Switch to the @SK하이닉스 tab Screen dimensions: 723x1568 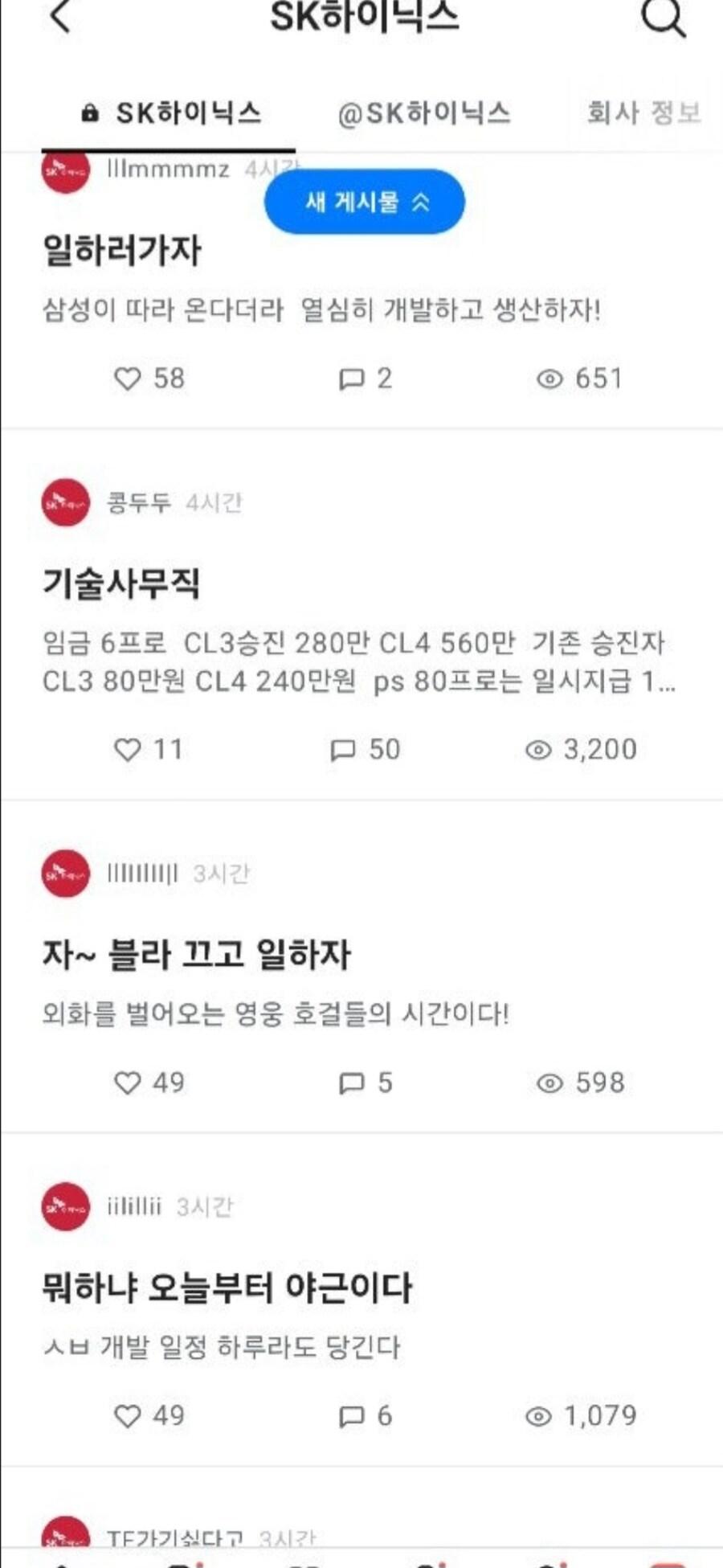point(423,113)
